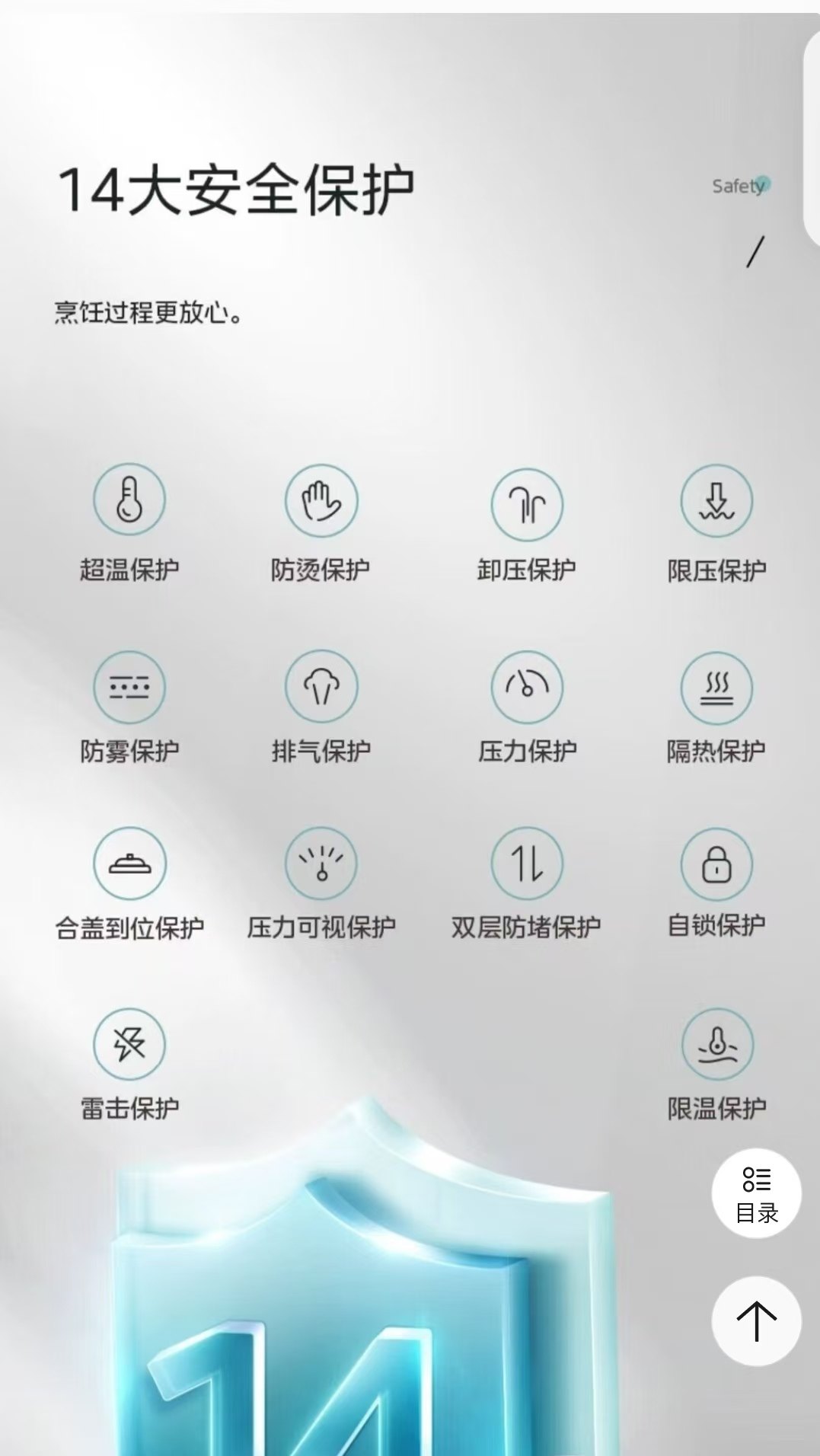Open the 目录 contents menu
The height and width of the screenshot is (1456, 820).
click(x=756, y=1193)
